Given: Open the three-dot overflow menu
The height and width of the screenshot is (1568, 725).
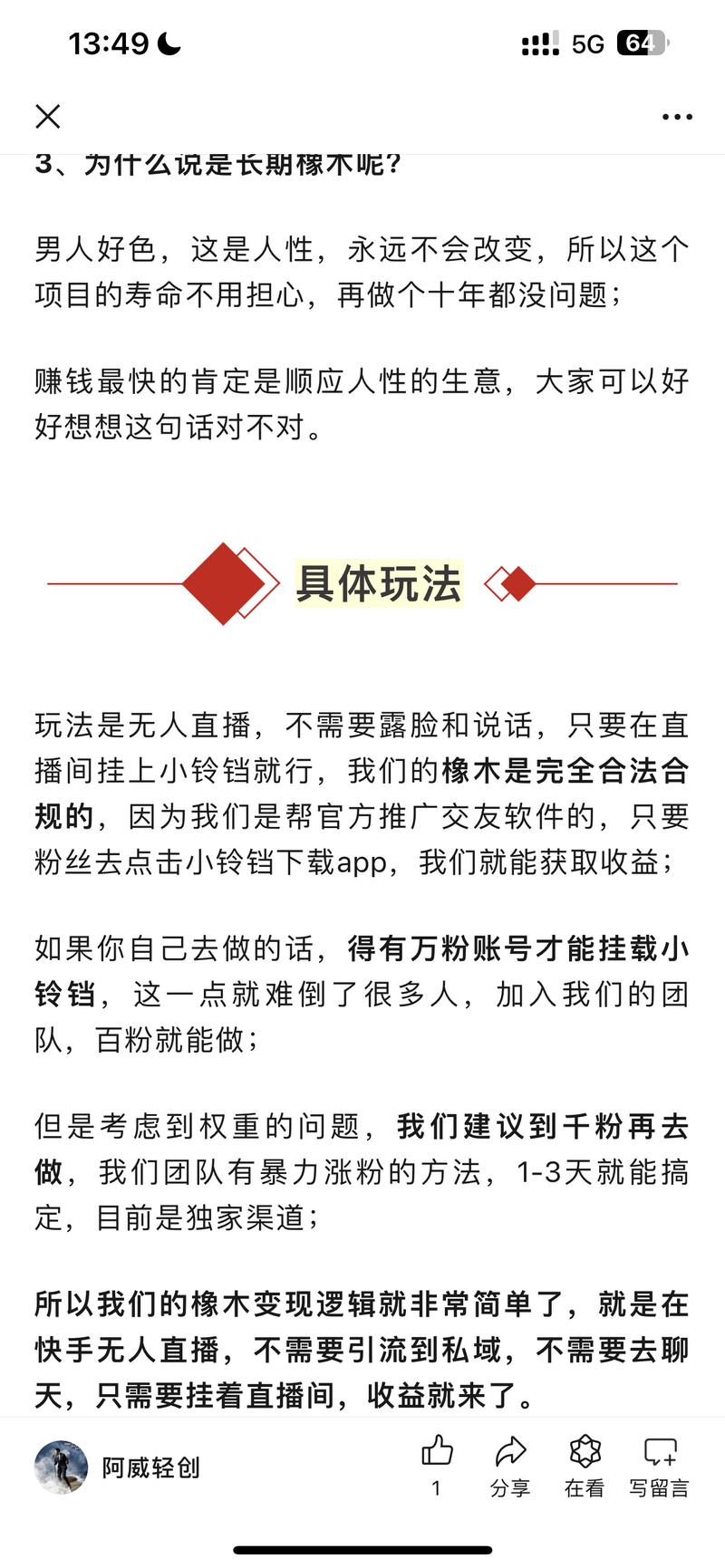Looking at the screenshot, I should pyautogui.click(x=677, y=117).
